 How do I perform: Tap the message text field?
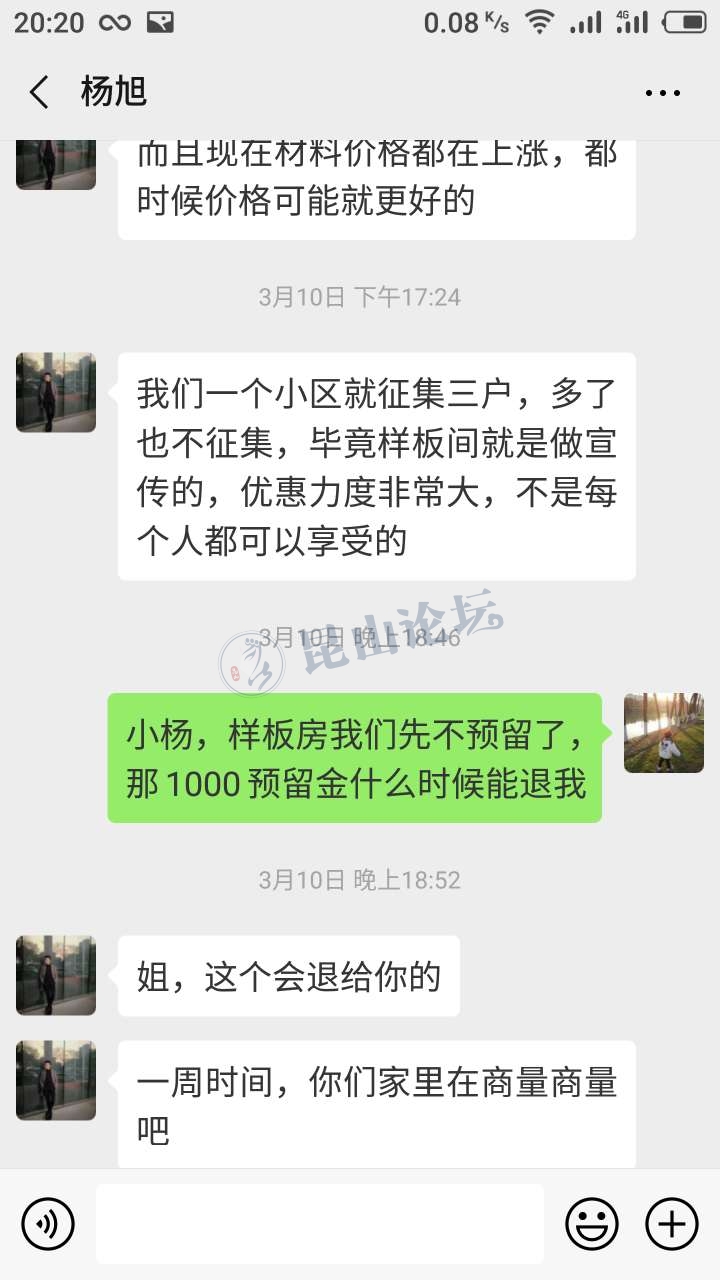point(320,1223)
